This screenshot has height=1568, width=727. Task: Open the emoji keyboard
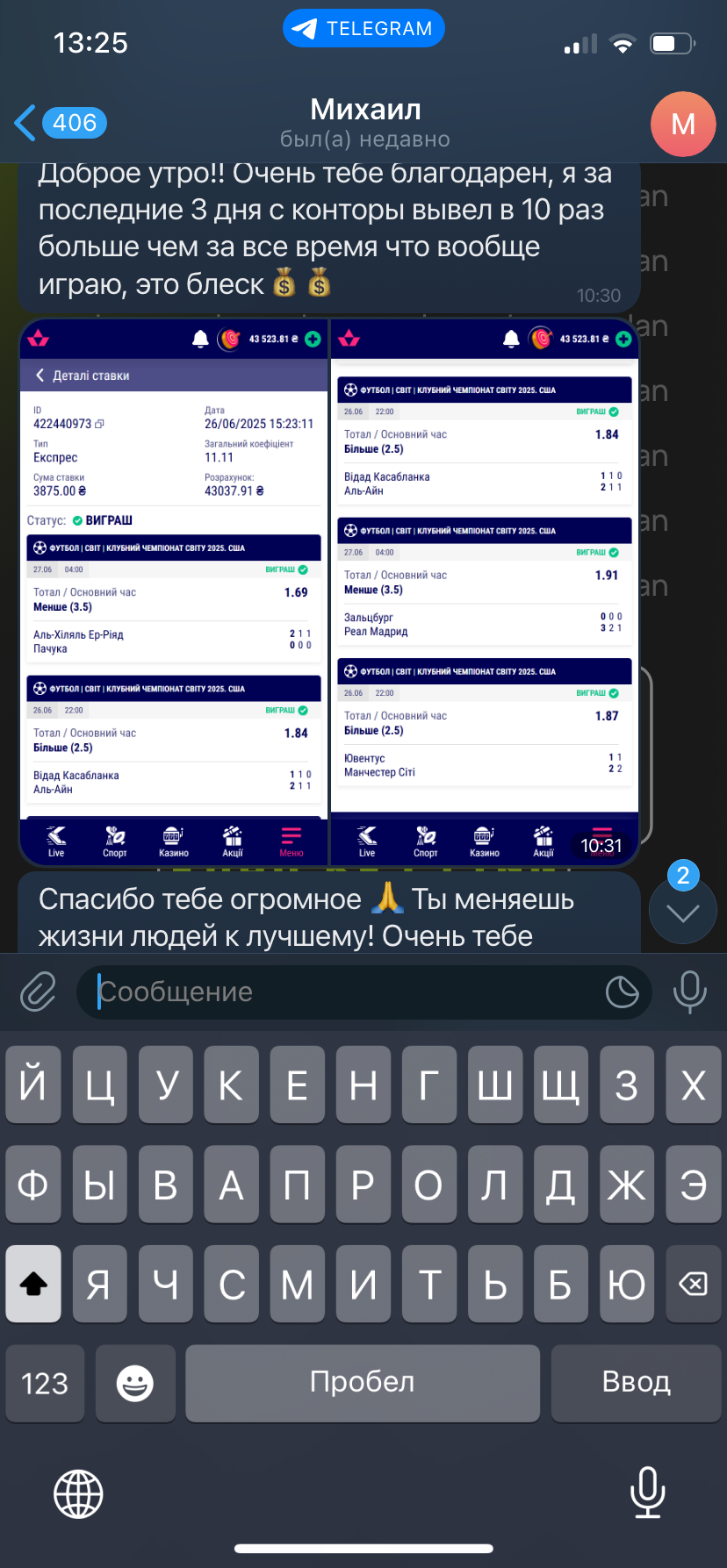click(x=135, y=1383)
